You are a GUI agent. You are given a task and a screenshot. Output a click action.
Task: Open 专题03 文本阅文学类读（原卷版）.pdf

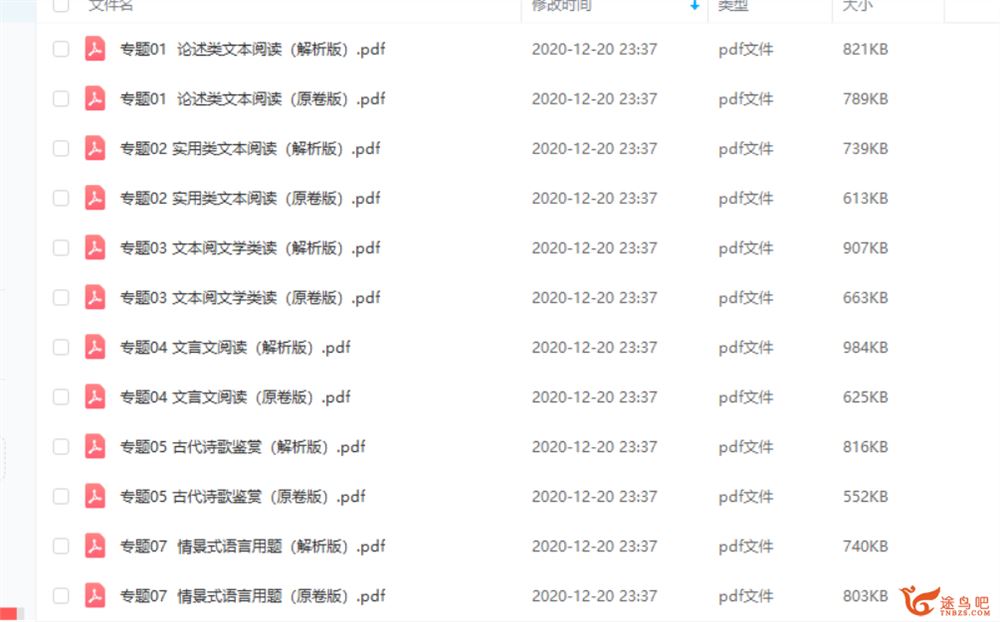(250, 297)
